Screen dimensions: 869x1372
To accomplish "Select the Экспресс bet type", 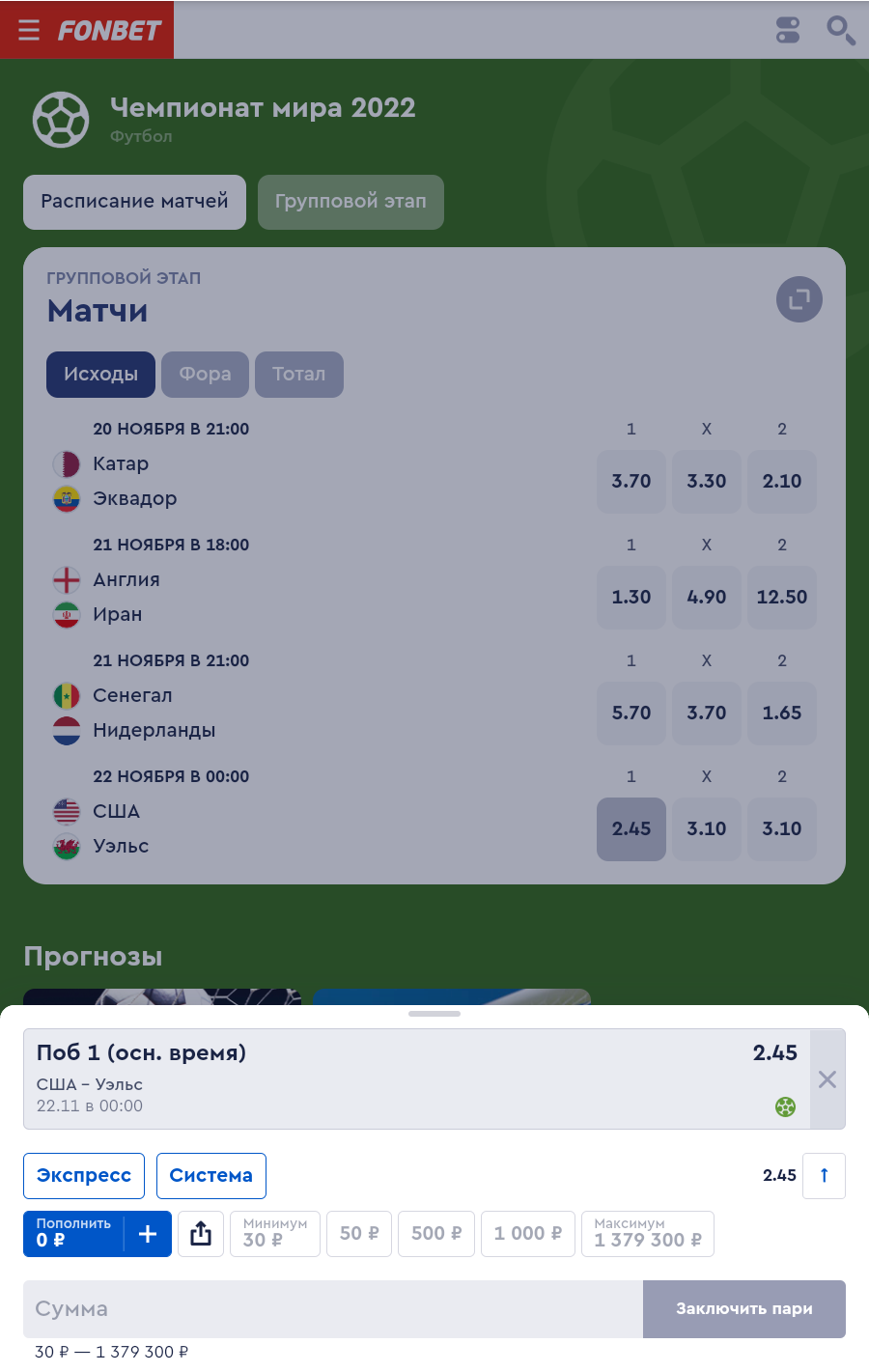I will click(x=84, y=1176).
